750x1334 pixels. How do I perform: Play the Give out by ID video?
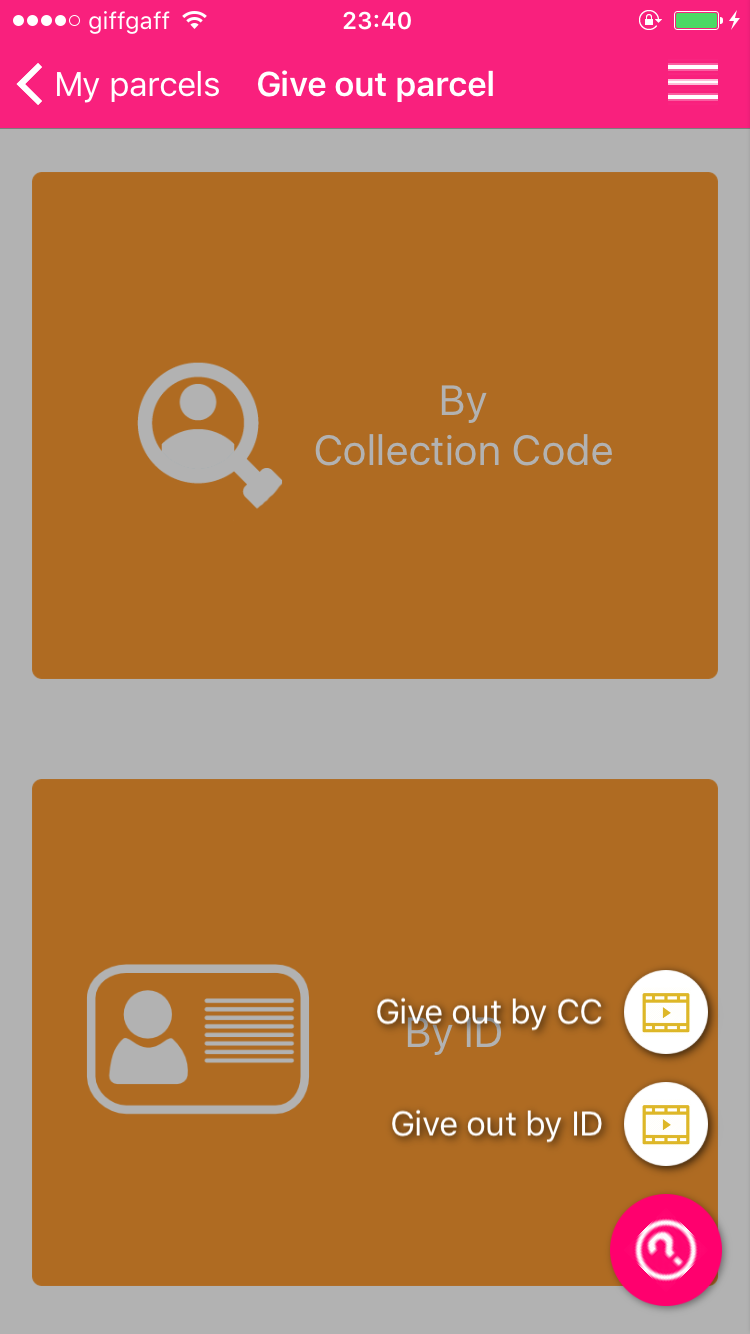[666, 1124]
